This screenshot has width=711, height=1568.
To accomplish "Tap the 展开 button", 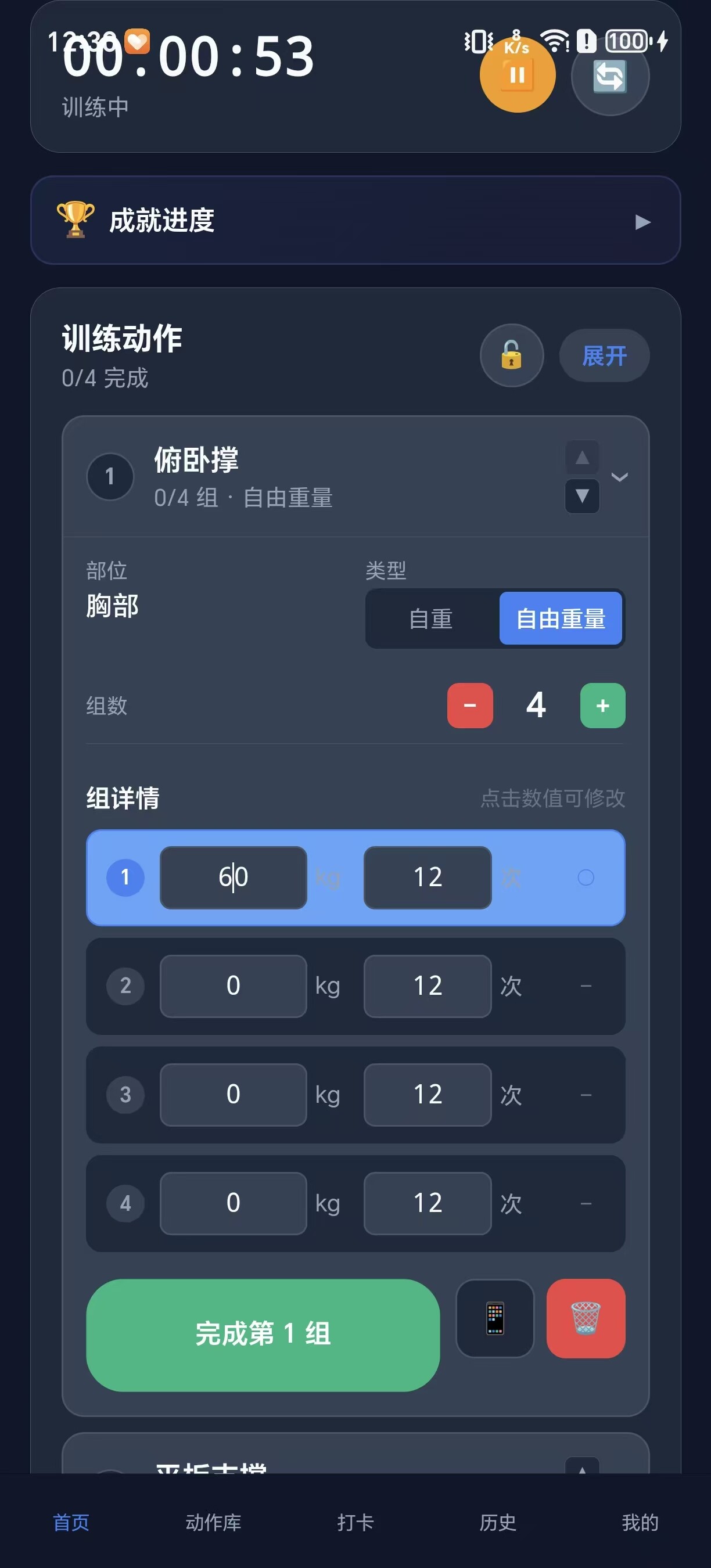I will 604,355.
